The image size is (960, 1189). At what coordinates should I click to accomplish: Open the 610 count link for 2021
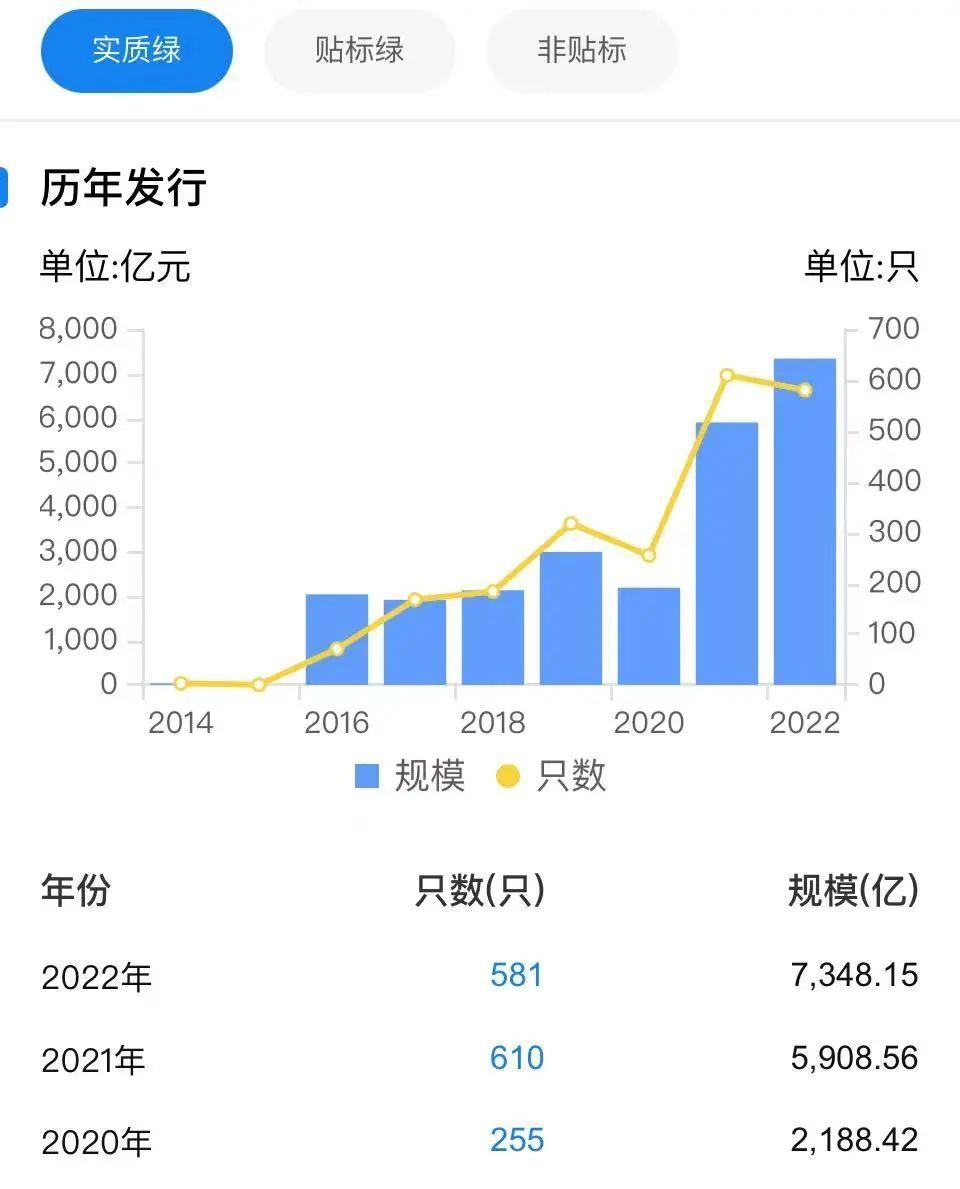click(518, 1056)
